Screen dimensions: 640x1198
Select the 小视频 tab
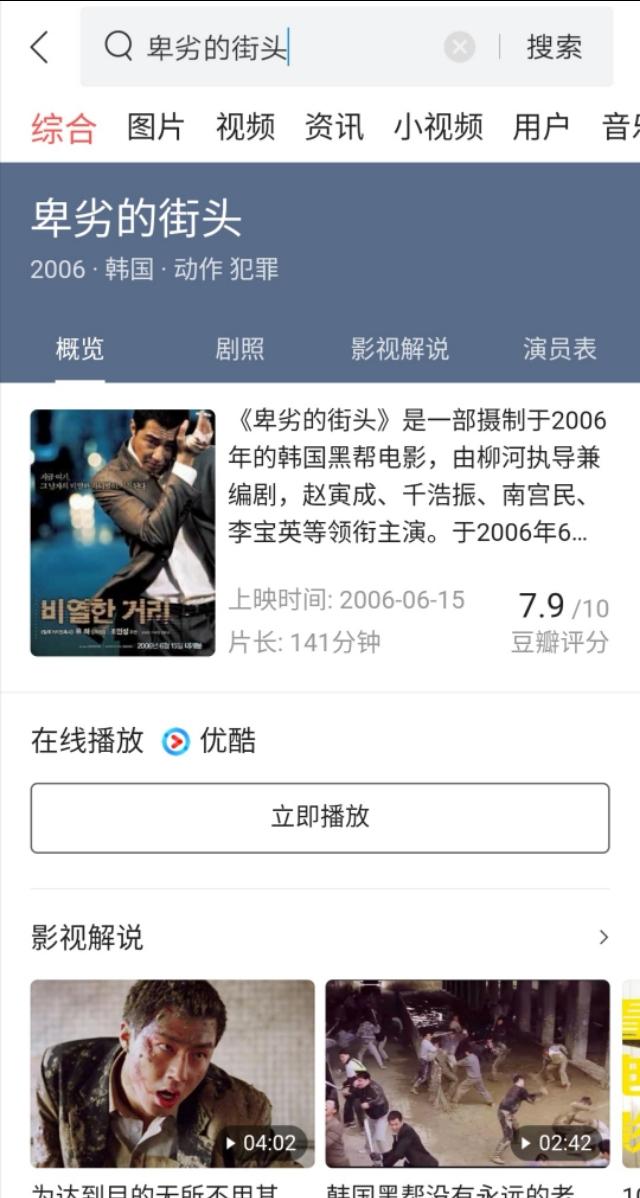click(x=438, y=127)
